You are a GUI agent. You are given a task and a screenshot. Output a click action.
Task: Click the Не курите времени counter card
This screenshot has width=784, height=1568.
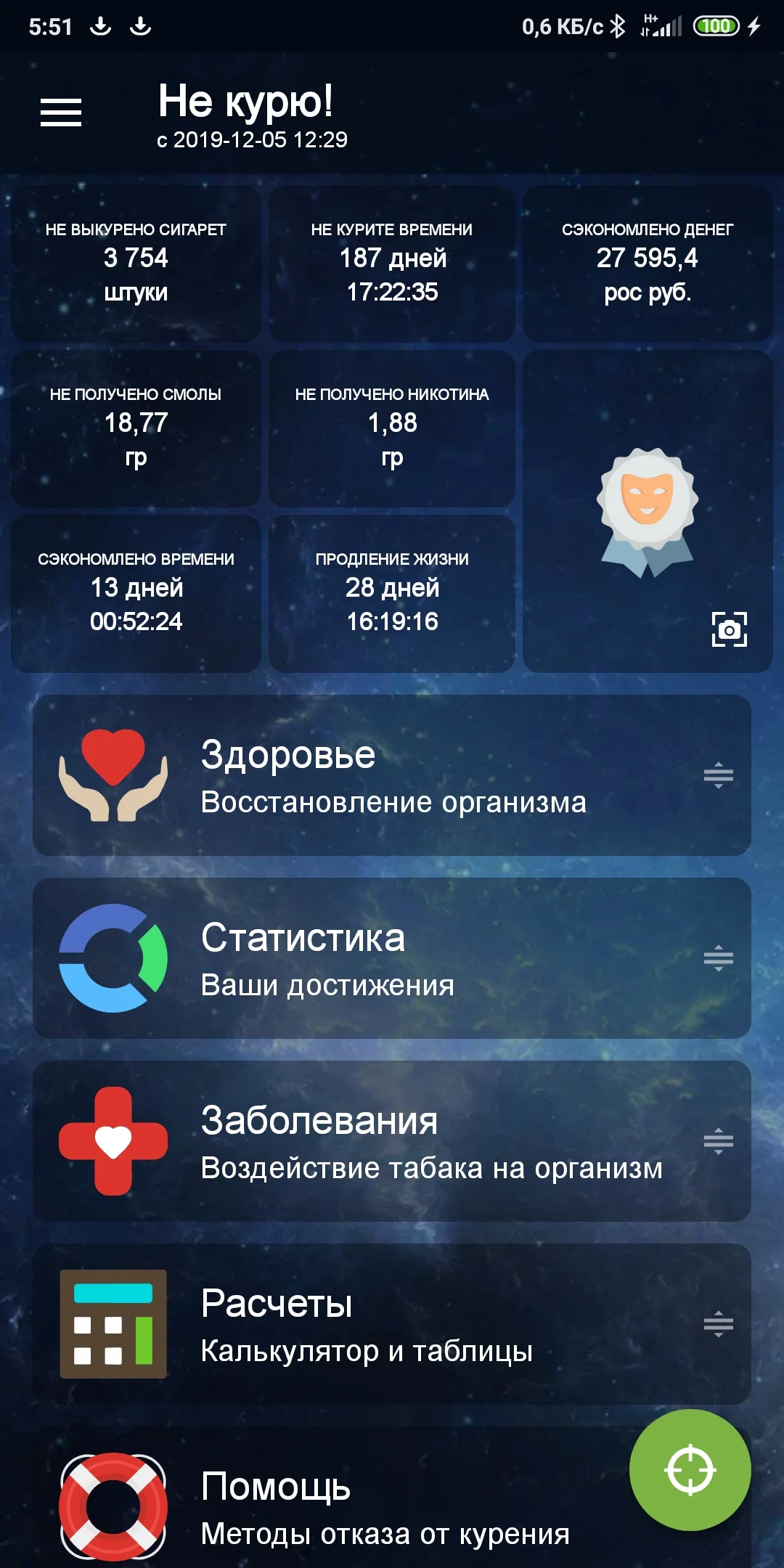392,265
